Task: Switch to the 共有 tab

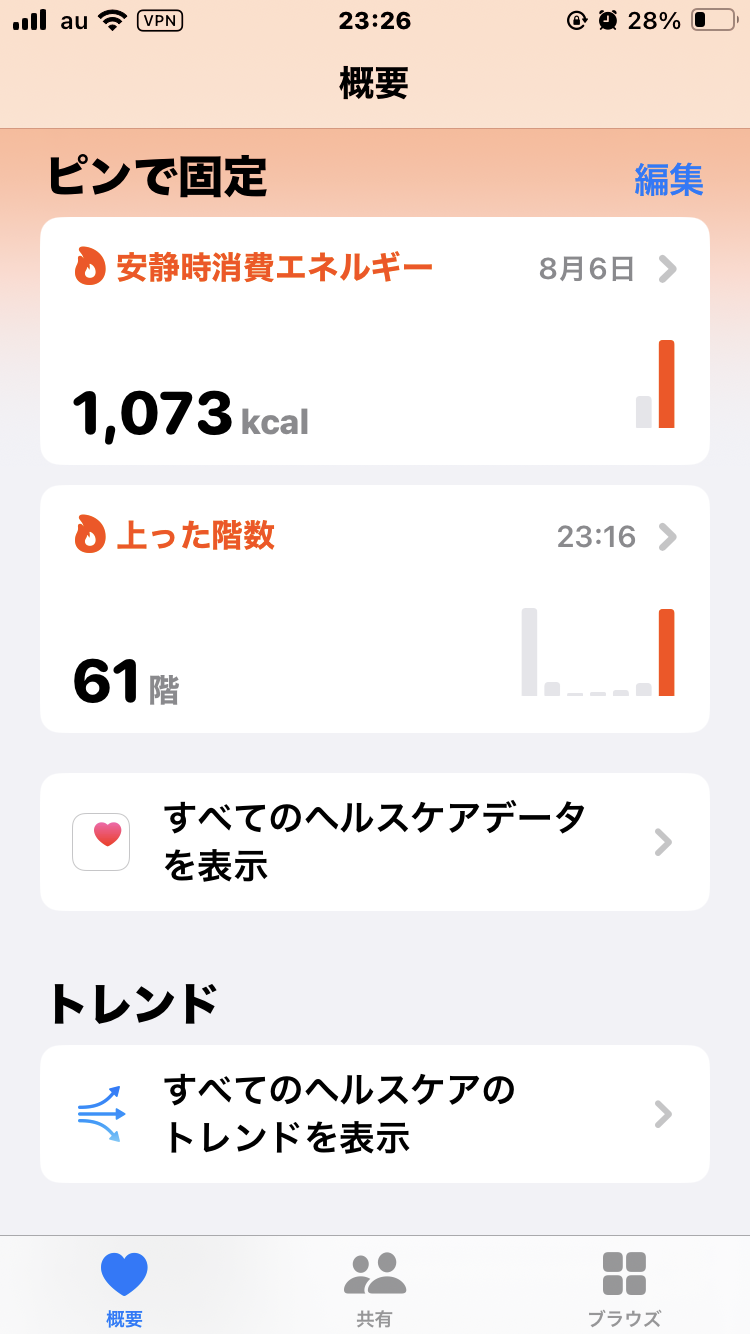Action: [x=374, y=1288]
